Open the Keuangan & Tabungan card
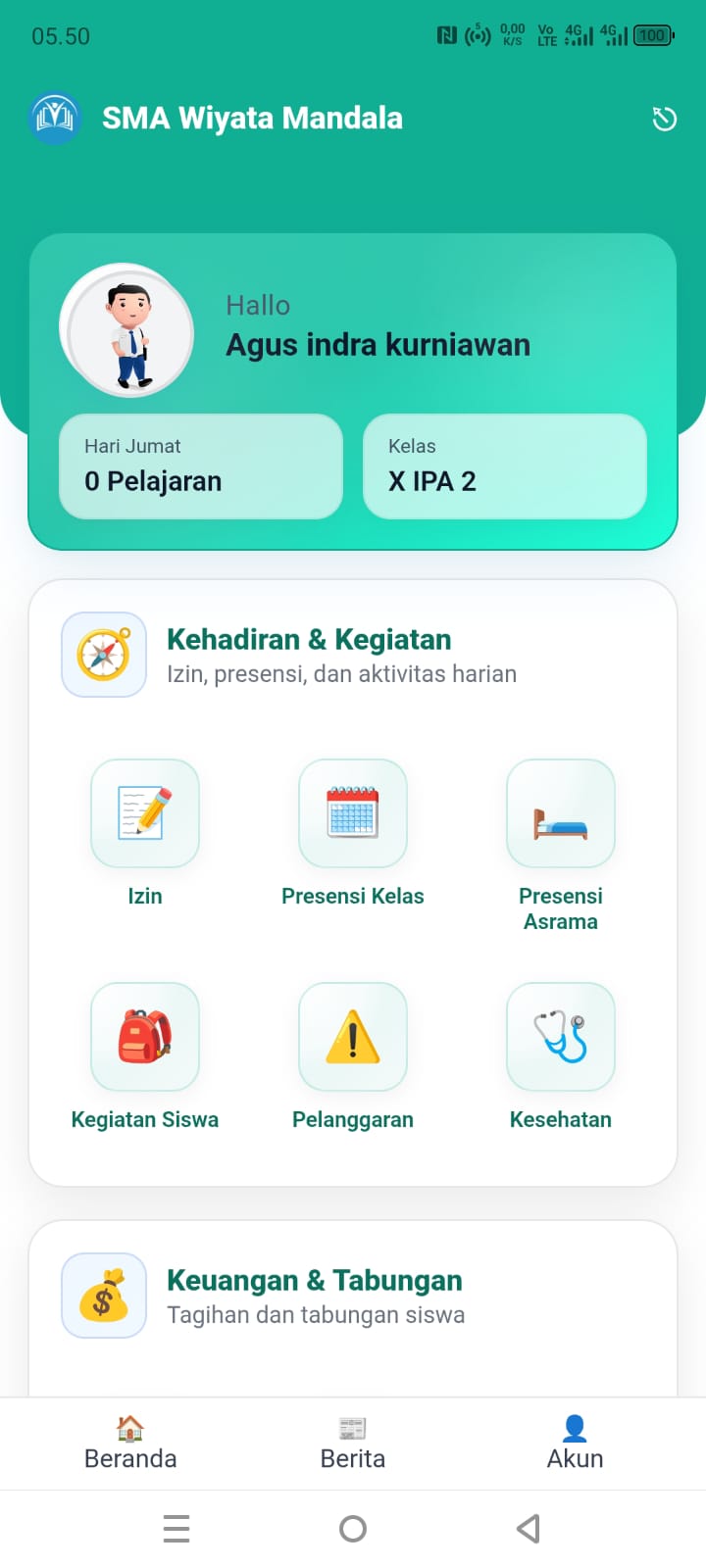This screenshot has width=706, height=1568. (x=352, y=1296)
